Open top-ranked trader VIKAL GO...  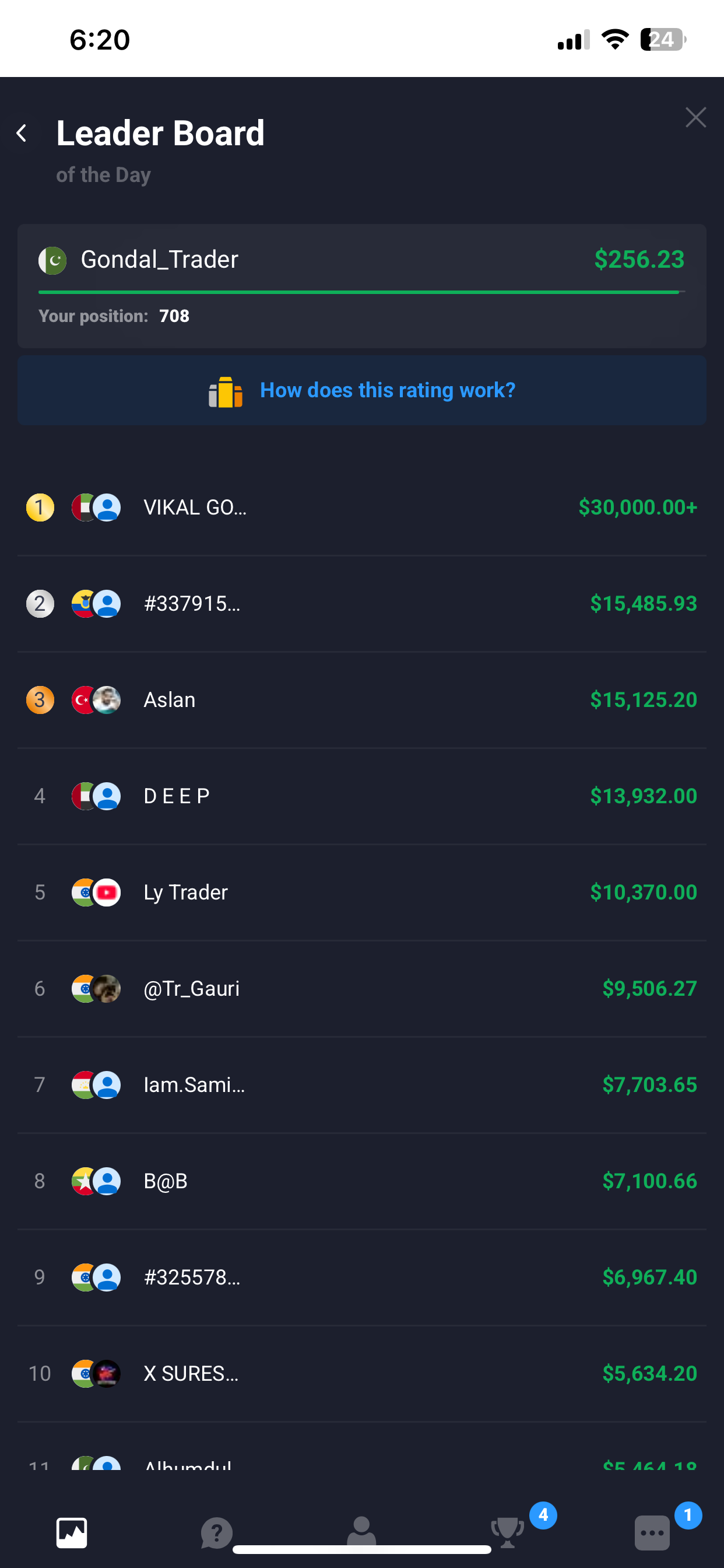361,508
